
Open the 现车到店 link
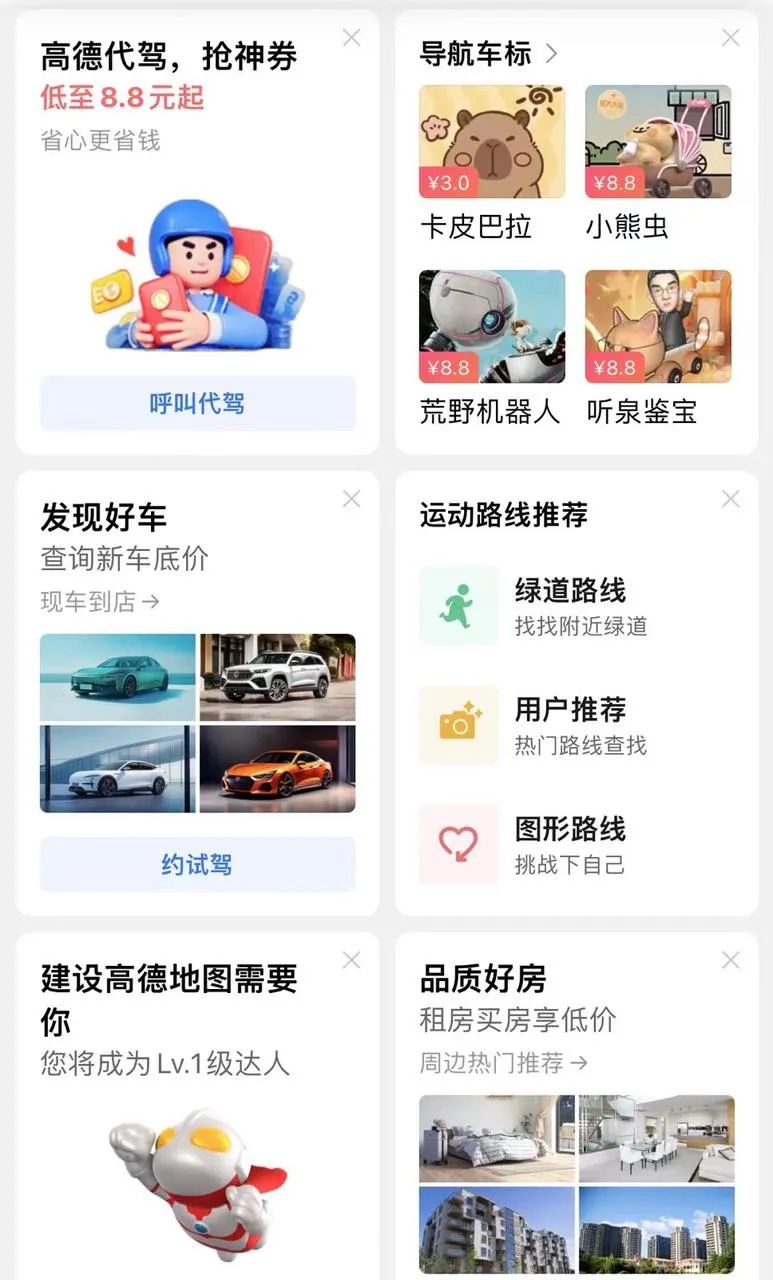tap(100, 602)
